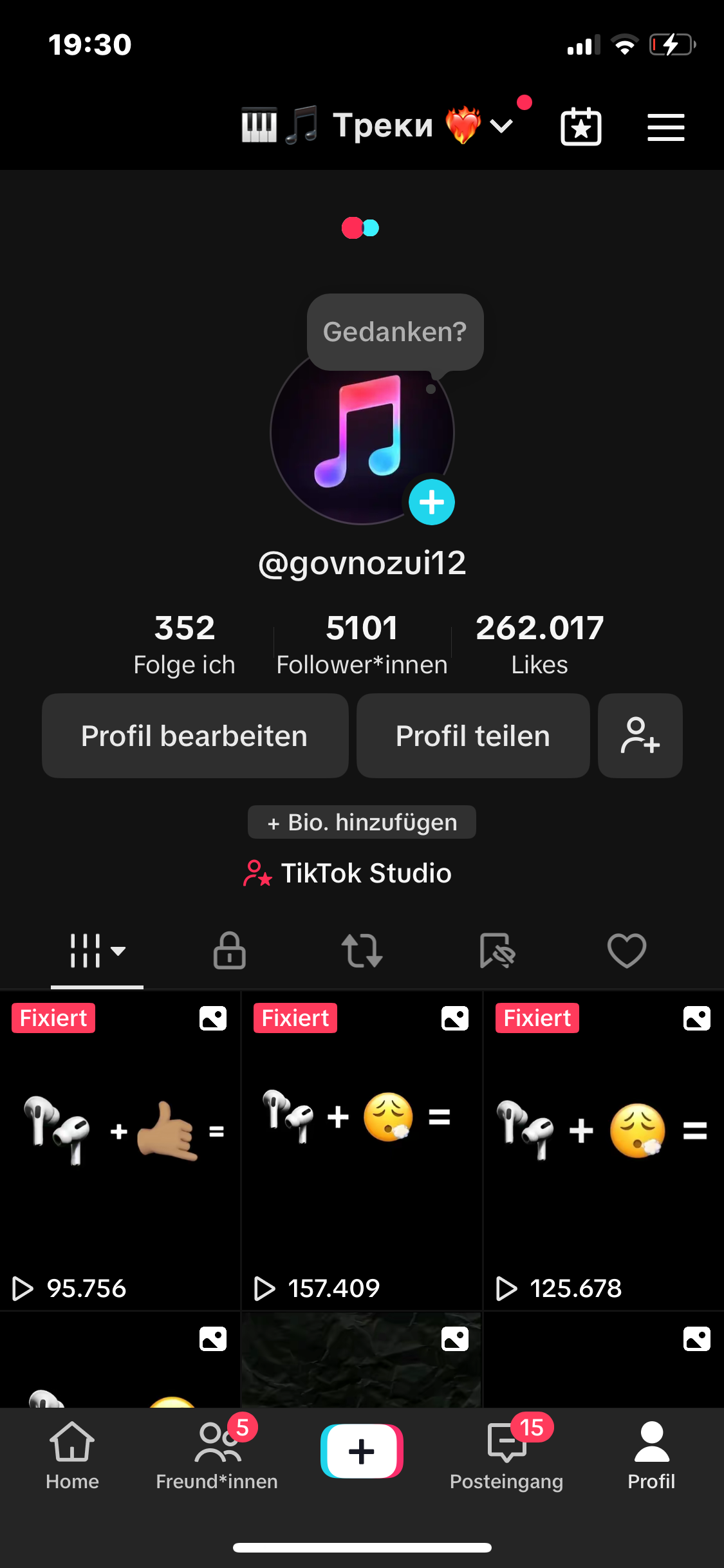The width and height of the screenshot is (724, 1568).
Task: Expand the account name dropdown
Action: pyautogui.click(x=501, y=126)
